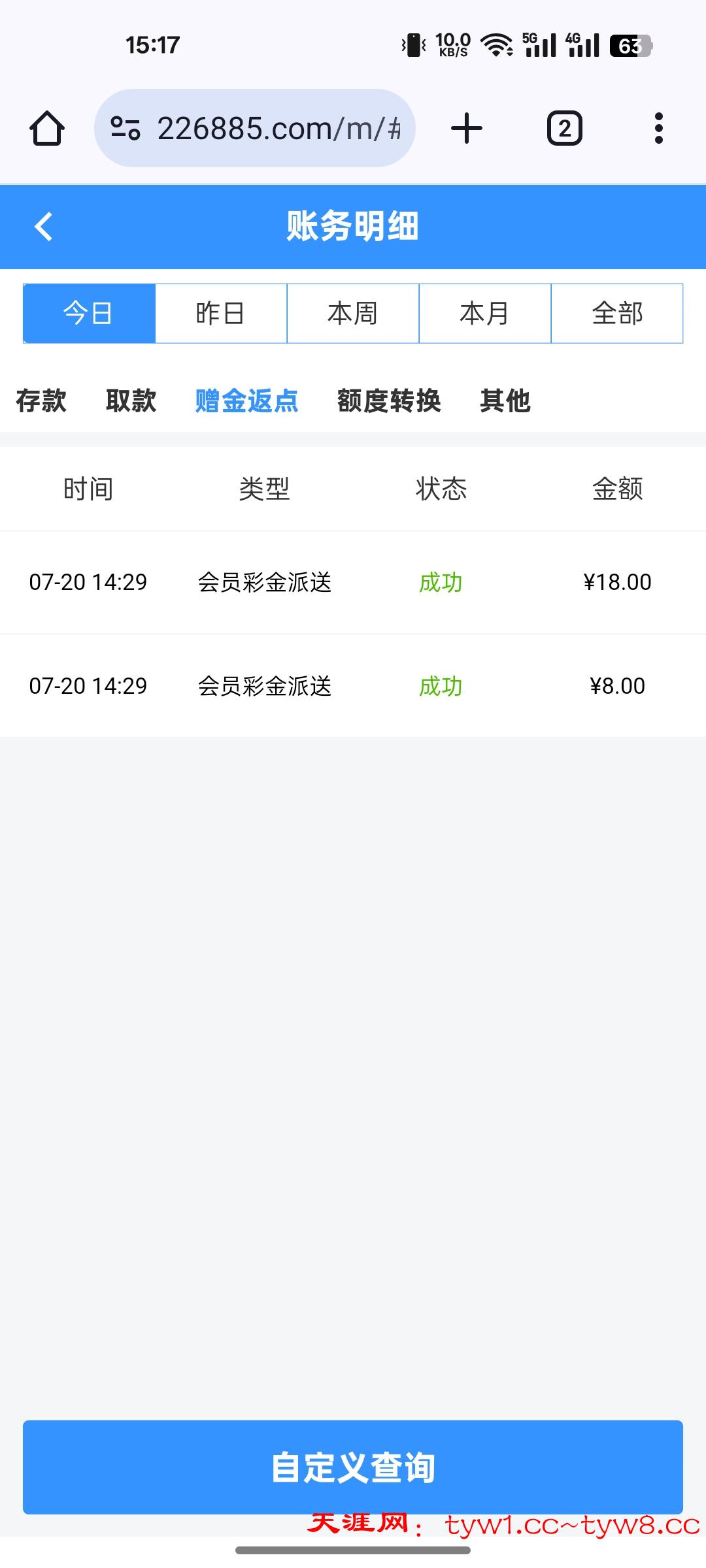Open the browser tab switcher
706x1568 pixels.
(x=564, y=128)
